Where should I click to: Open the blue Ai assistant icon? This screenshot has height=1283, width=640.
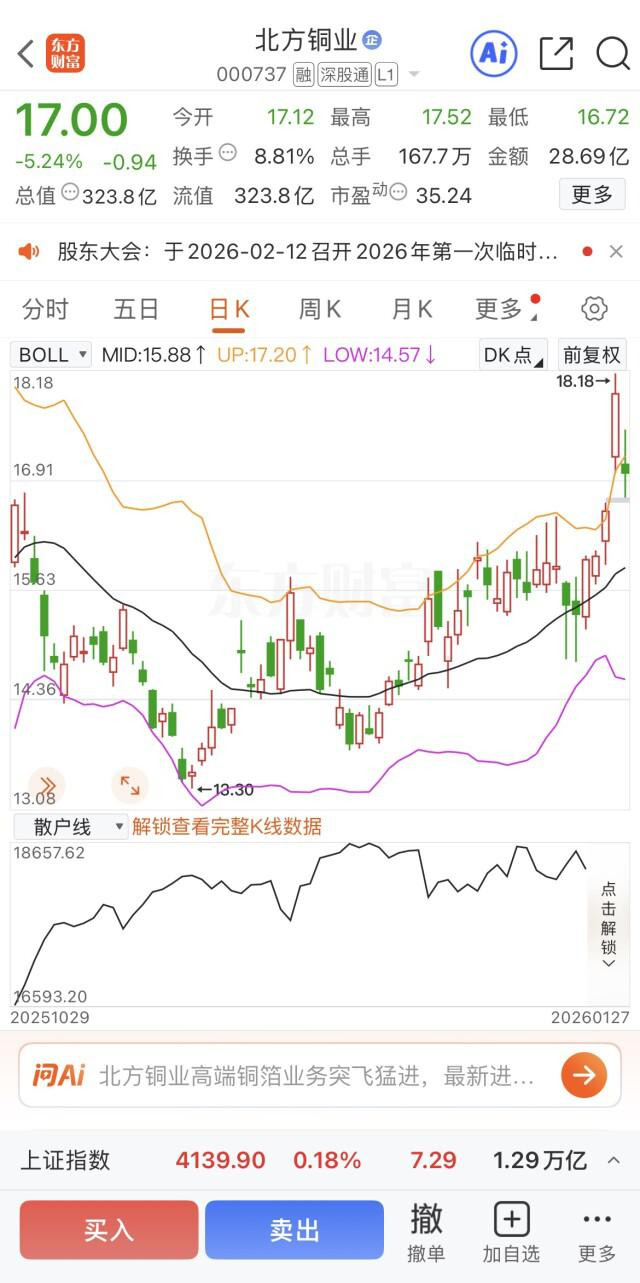click(493, 53)
